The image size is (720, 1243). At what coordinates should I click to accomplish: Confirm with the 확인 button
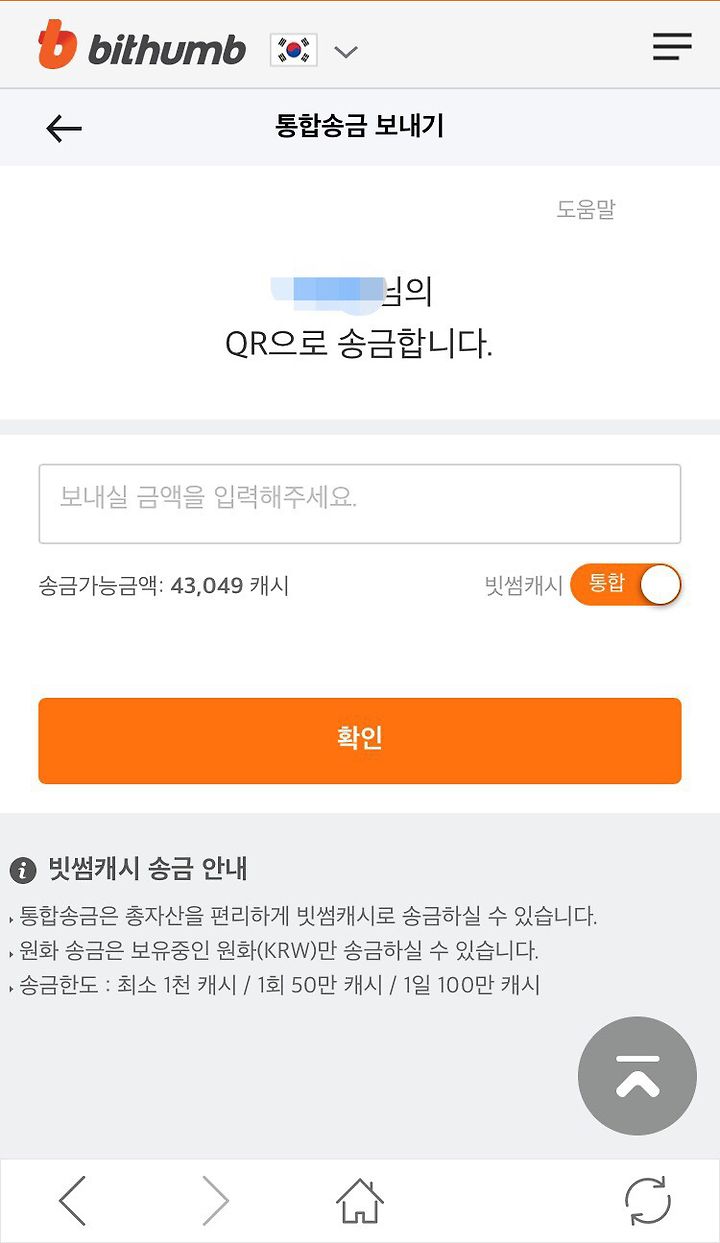[360, 740]
